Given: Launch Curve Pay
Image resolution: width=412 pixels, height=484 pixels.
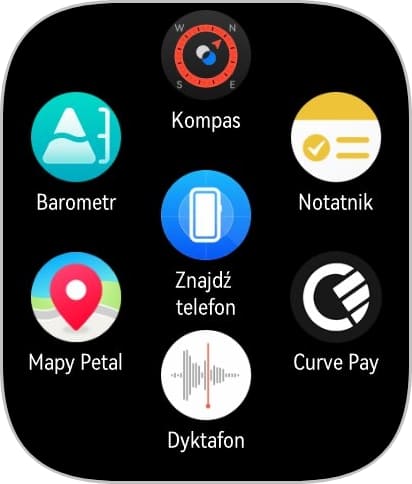Looking at the screenshot, I should (336, 297).
